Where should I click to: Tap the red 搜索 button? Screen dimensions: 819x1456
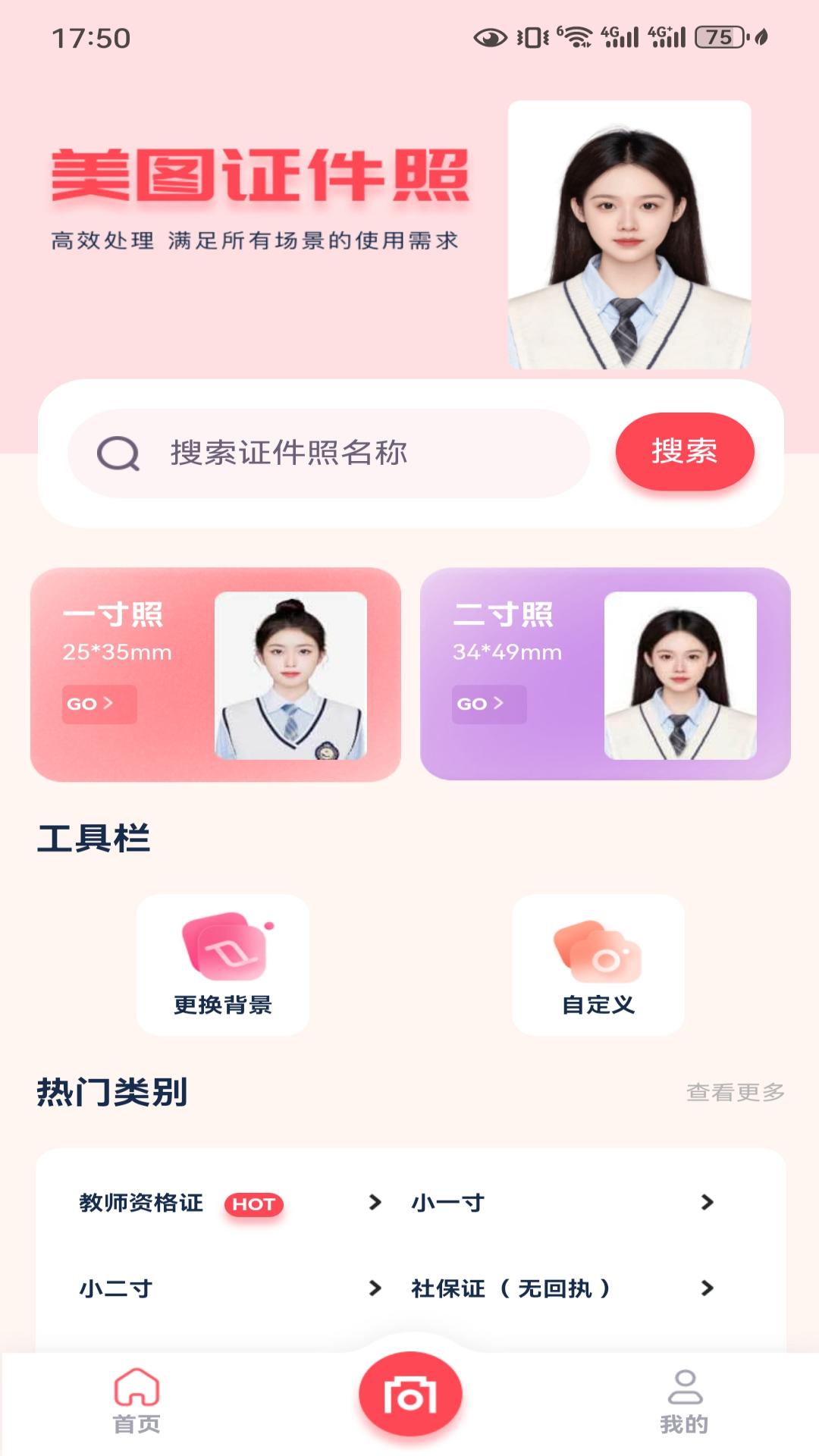pos(684,452)
